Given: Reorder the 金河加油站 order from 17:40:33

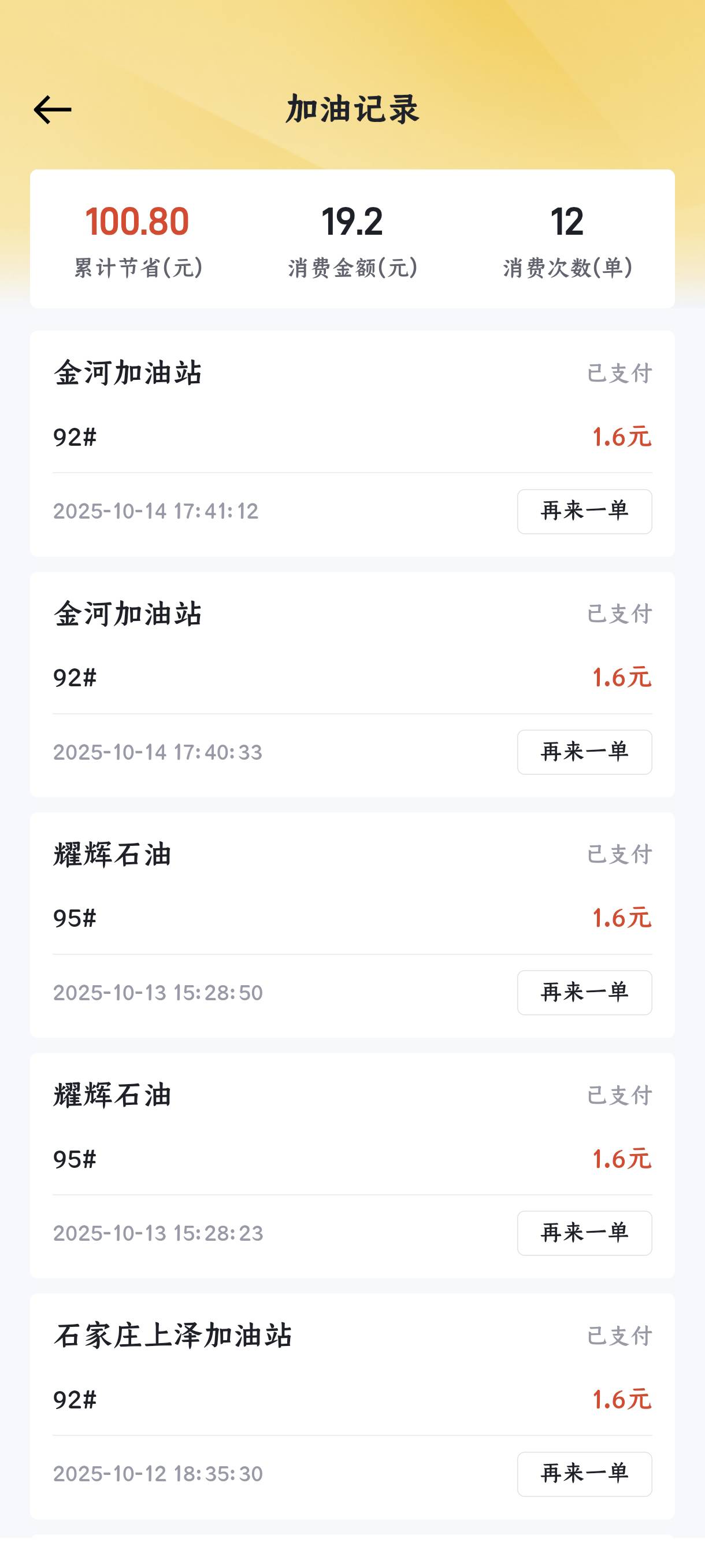Looking at the screenshot, I should (584, 752).
